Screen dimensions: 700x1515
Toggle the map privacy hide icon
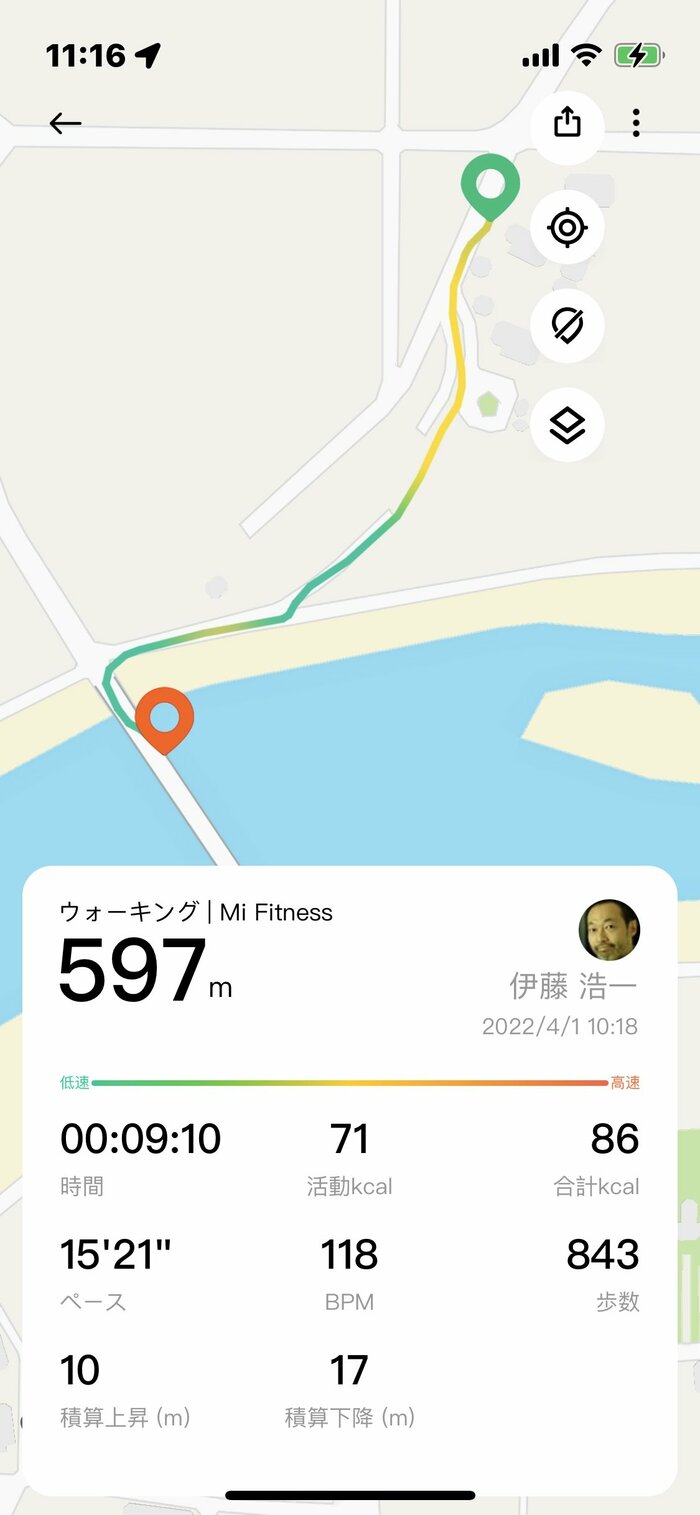pos(567,326)
